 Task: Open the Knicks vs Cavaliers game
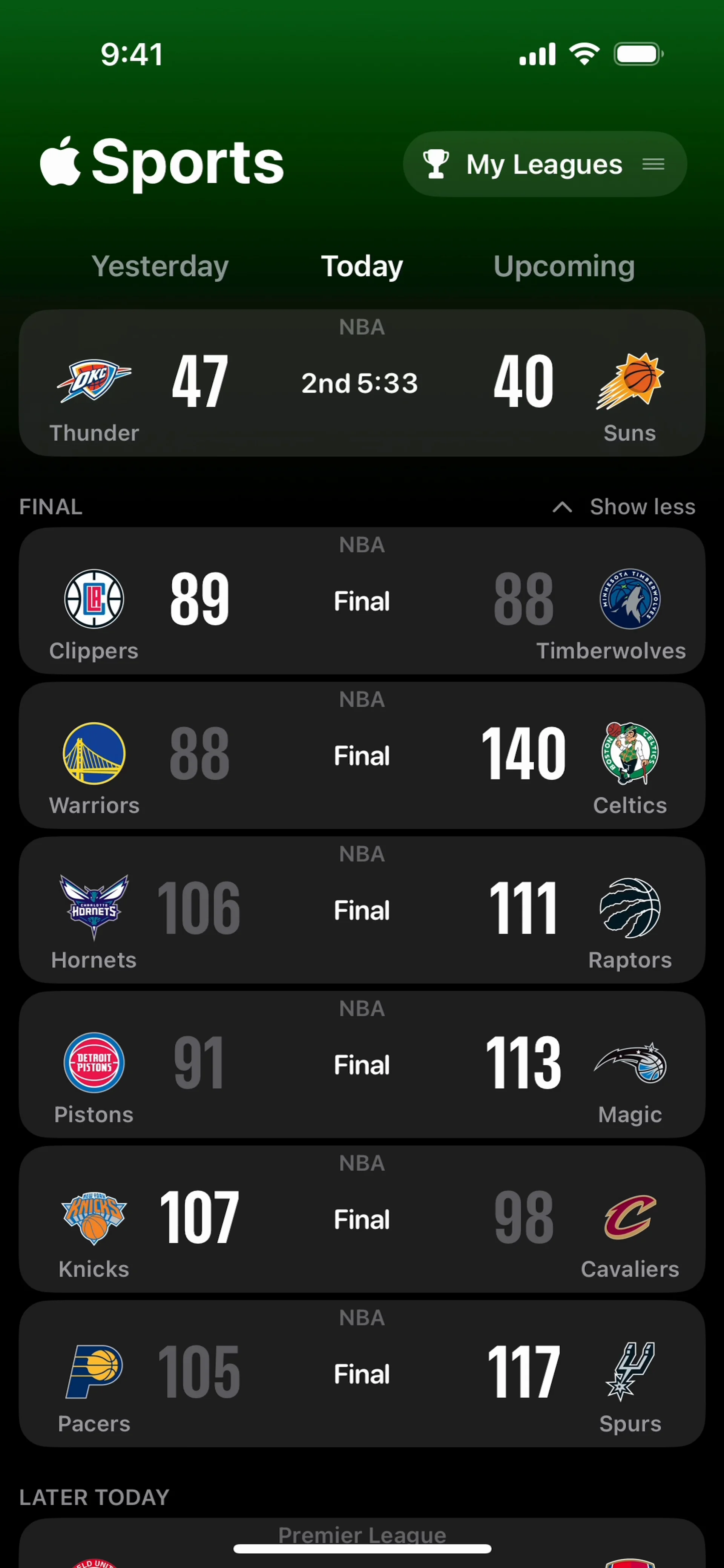tap(362, 1219)
